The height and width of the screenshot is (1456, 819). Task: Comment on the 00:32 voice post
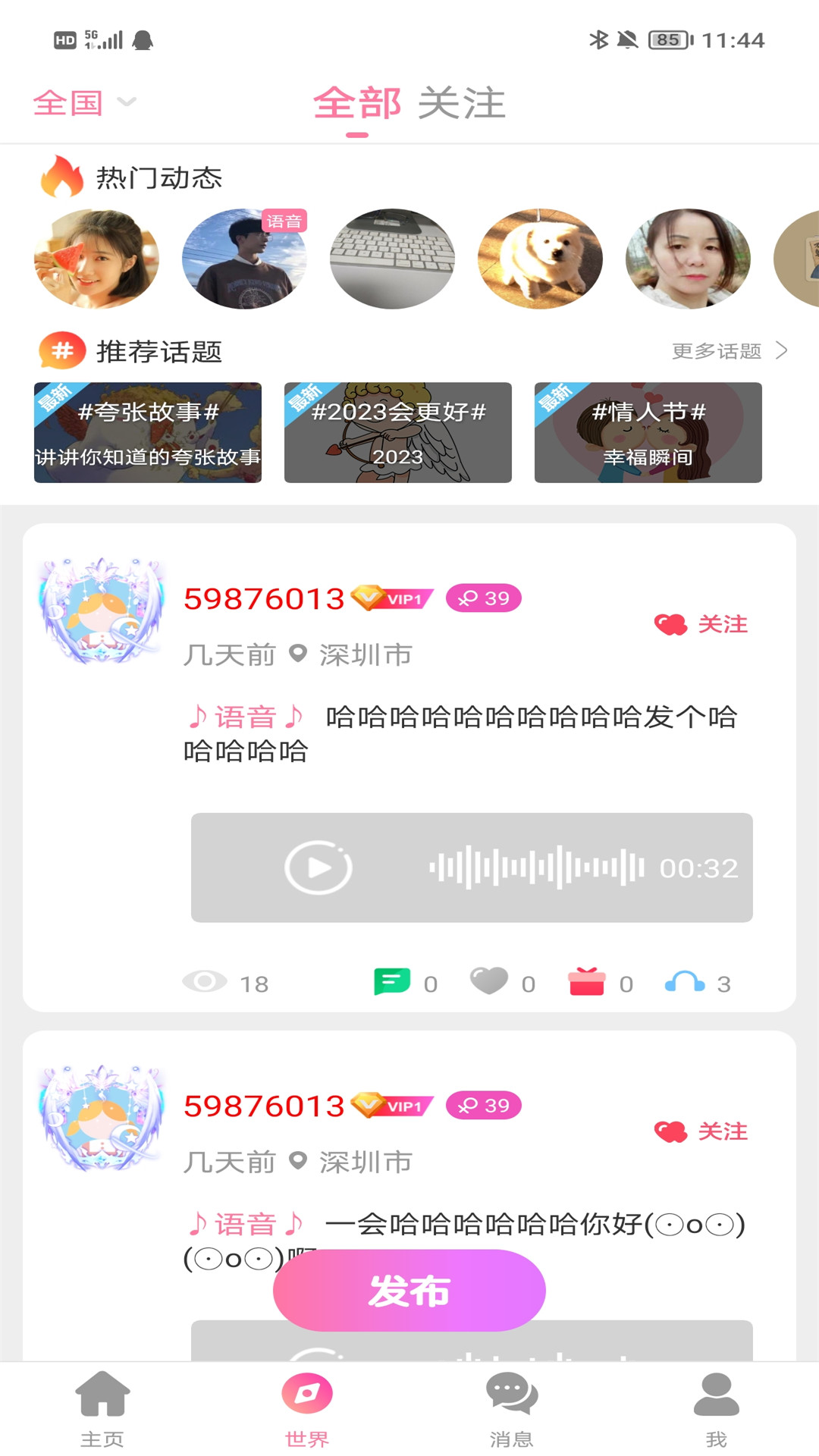pyautogui.click(x=392, y=982)
